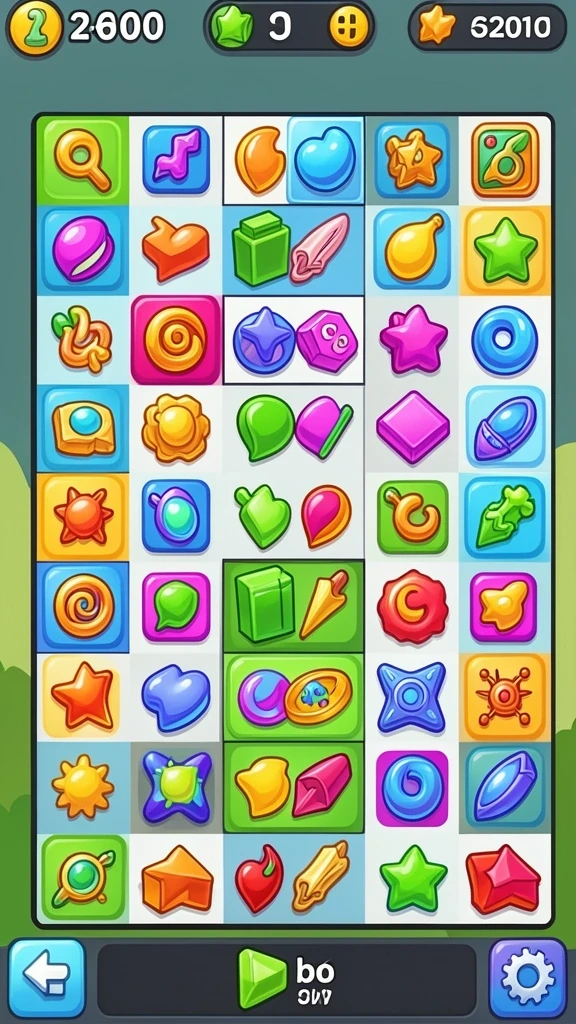Tap the blue donut ring piece

(504, 340)
